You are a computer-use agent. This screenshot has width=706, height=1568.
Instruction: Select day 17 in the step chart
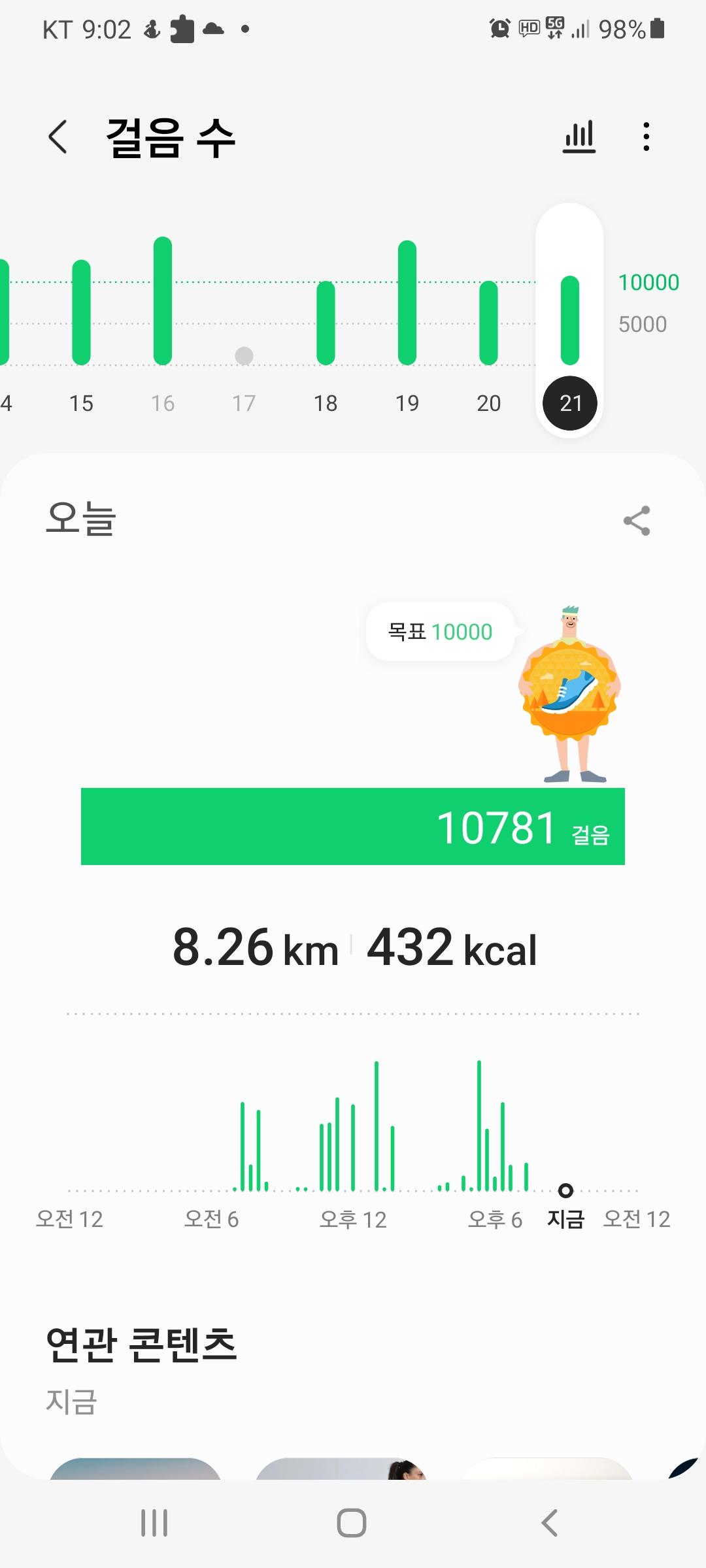click(x=244, y=402)
